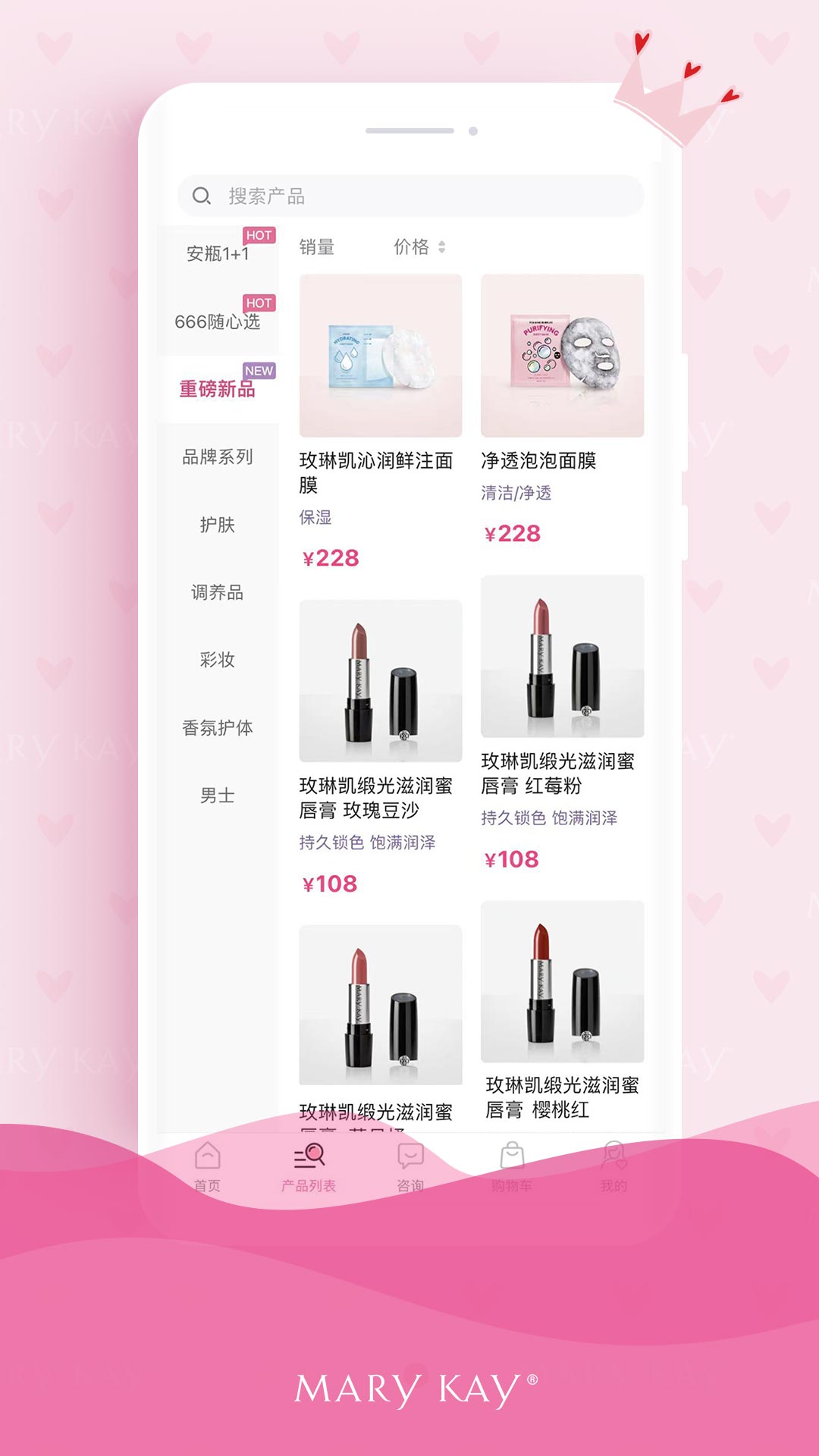
Task: Open the 净透泡泡面膜 product page
Action: (564, 354)
